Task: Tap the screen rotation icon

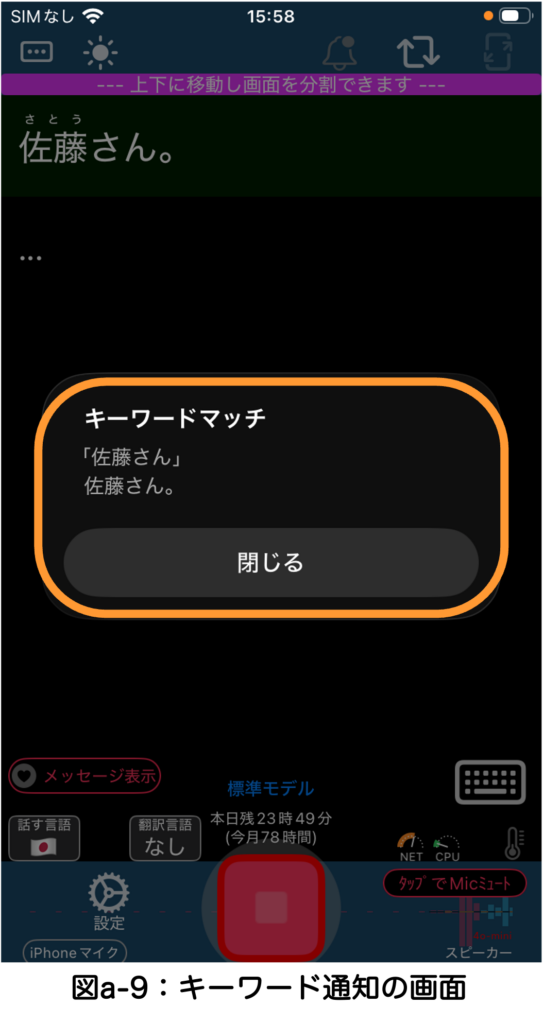Action: coord(497,53)
